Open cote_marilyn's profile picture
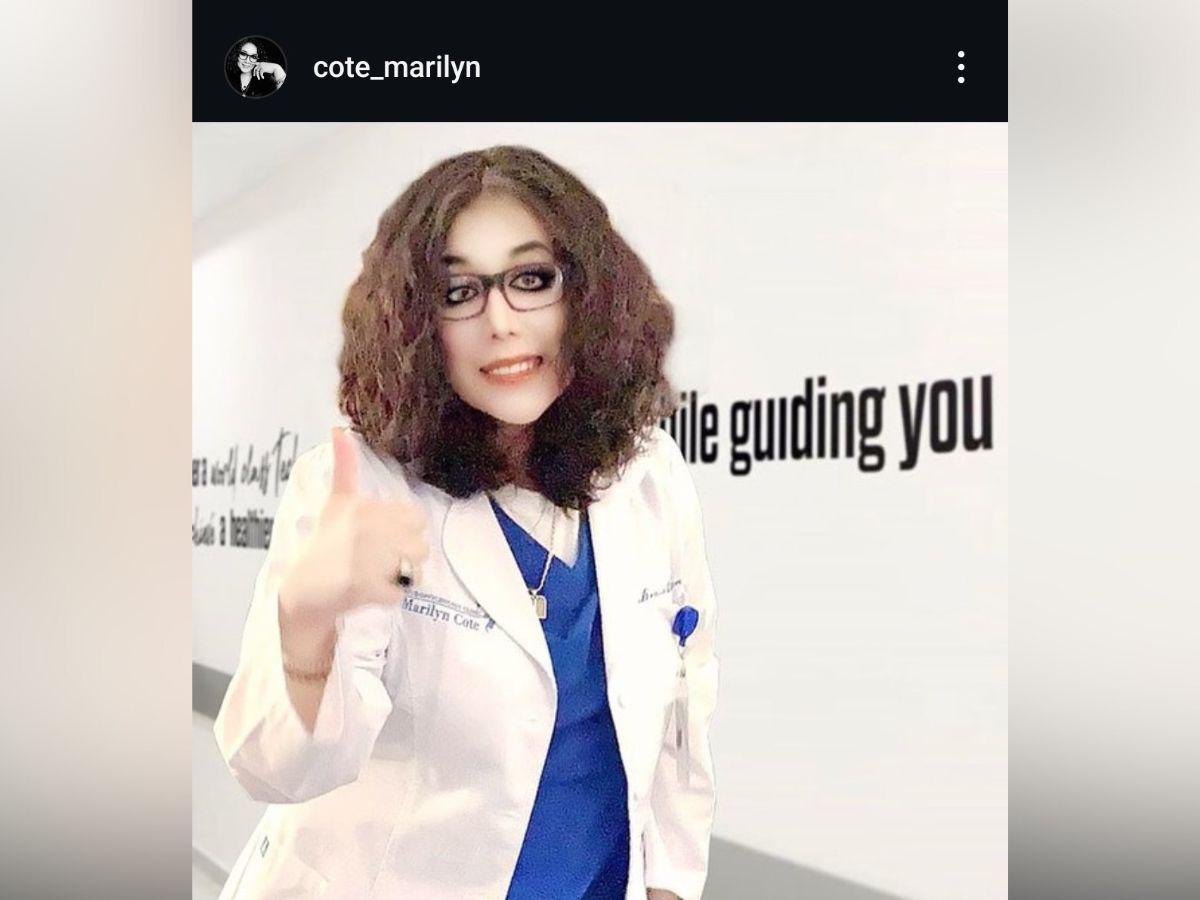 (256, 67)
